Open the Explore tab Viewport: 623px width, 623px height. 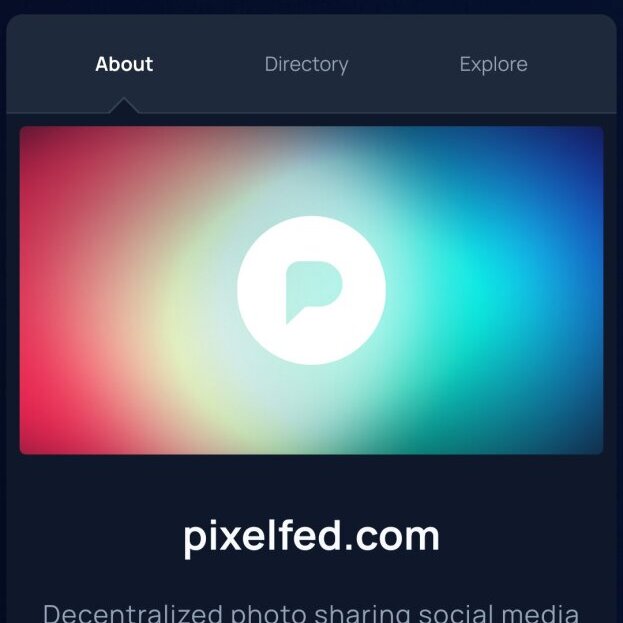coord(493,64)
